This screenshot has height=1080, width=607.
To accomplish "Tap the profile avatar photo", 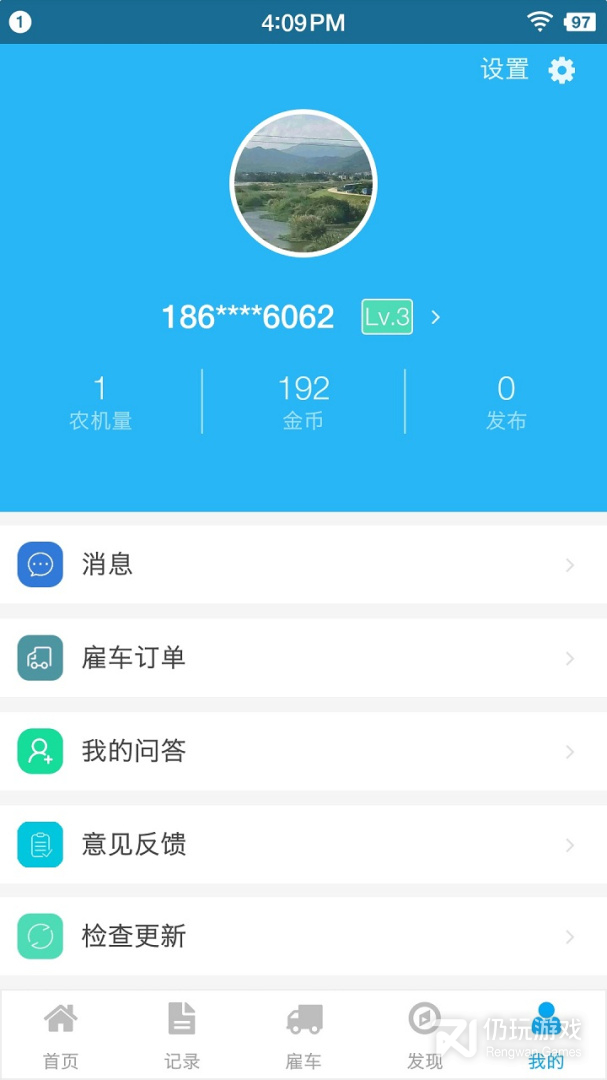I will [303, 184].
